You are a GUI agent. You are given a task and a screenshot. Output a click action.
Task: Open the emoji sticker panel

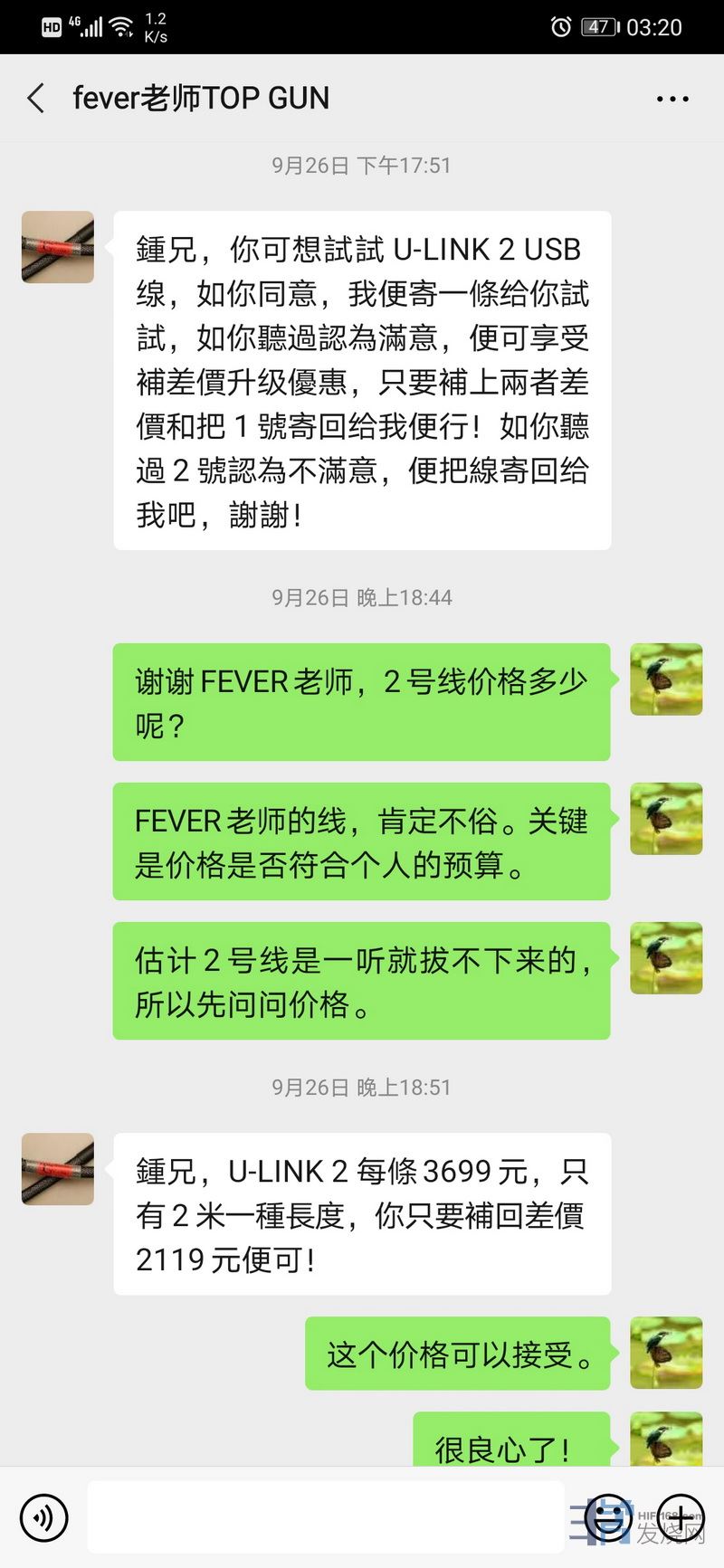pos(608,1517)
